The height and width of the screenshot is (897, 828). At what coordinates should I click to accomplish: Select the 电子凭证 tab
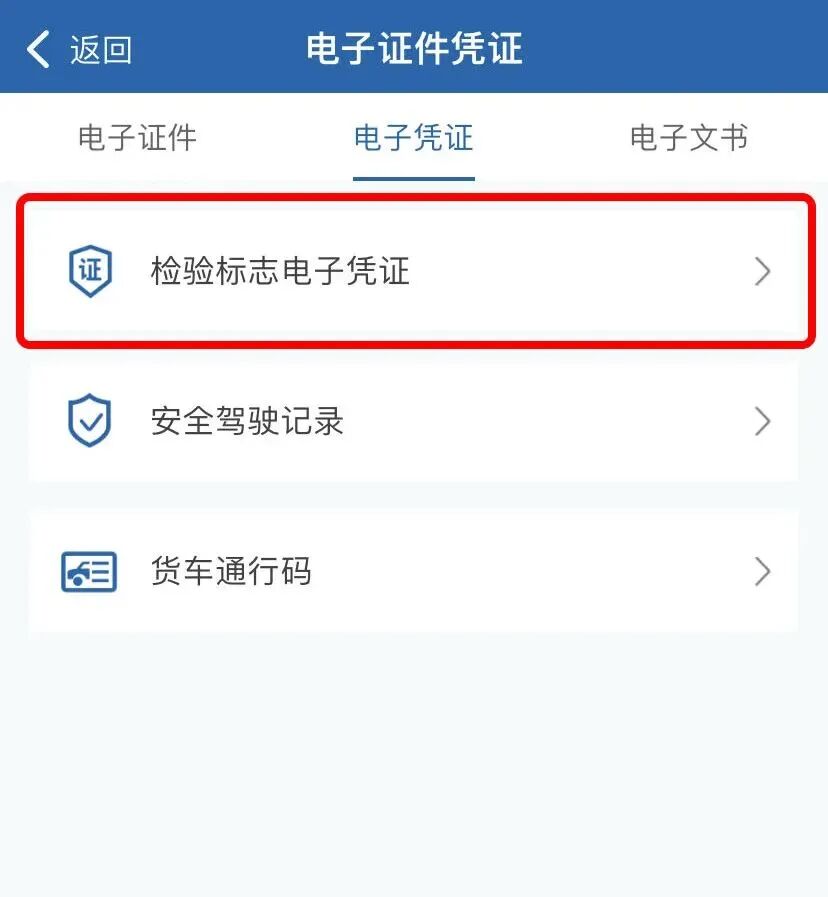coord(413,138)
